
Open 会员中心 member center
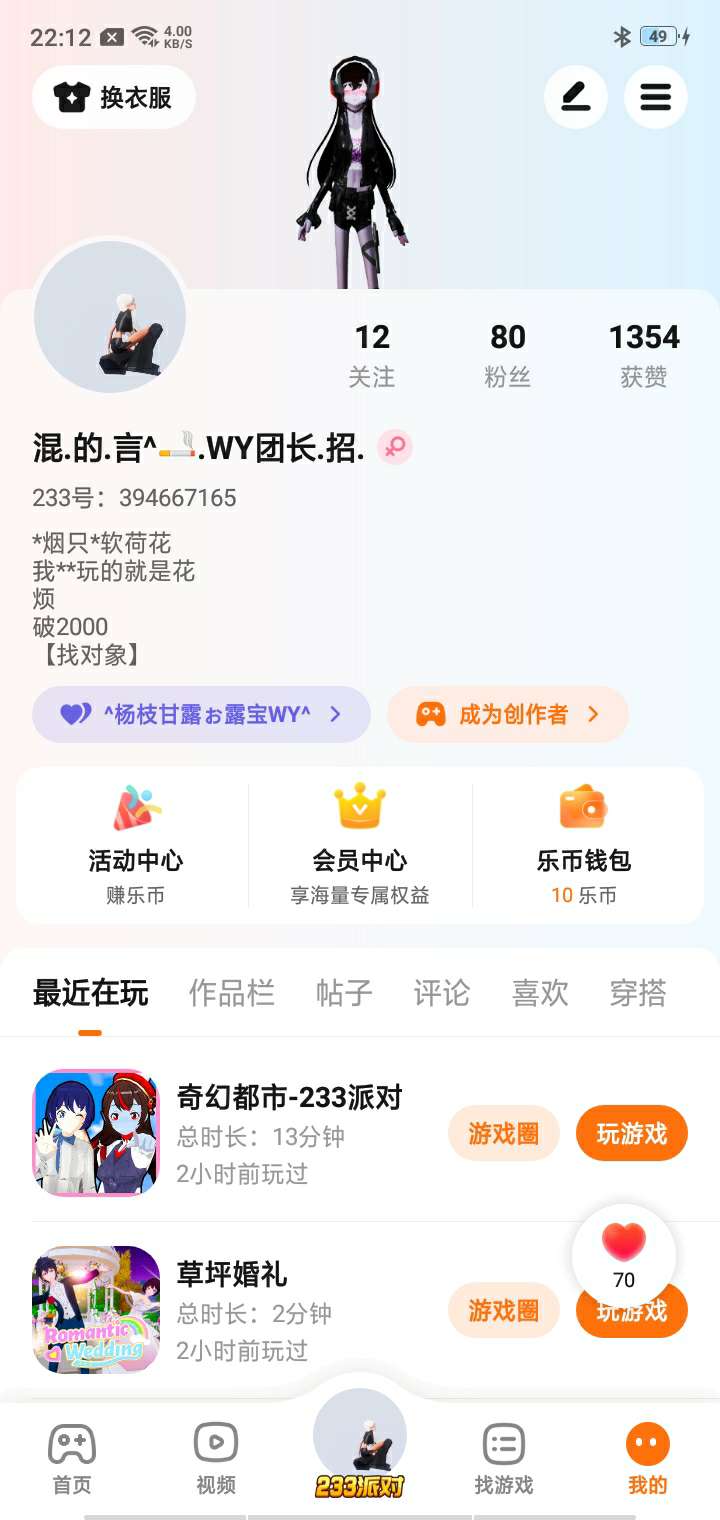[x=360, y=845]
